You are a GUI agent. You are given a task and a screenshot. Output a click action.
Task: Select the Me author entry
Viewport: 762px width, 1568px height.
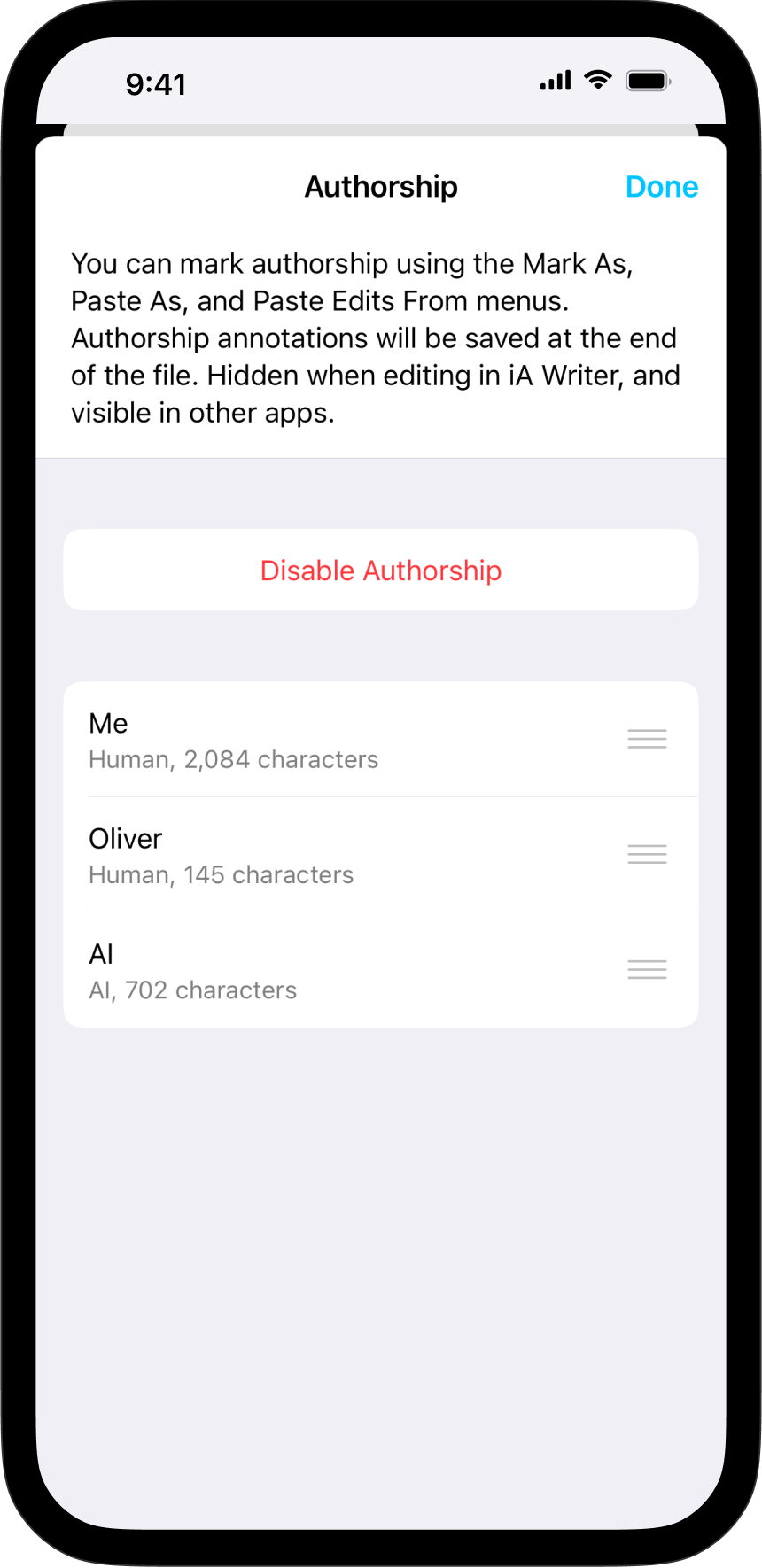266,738
